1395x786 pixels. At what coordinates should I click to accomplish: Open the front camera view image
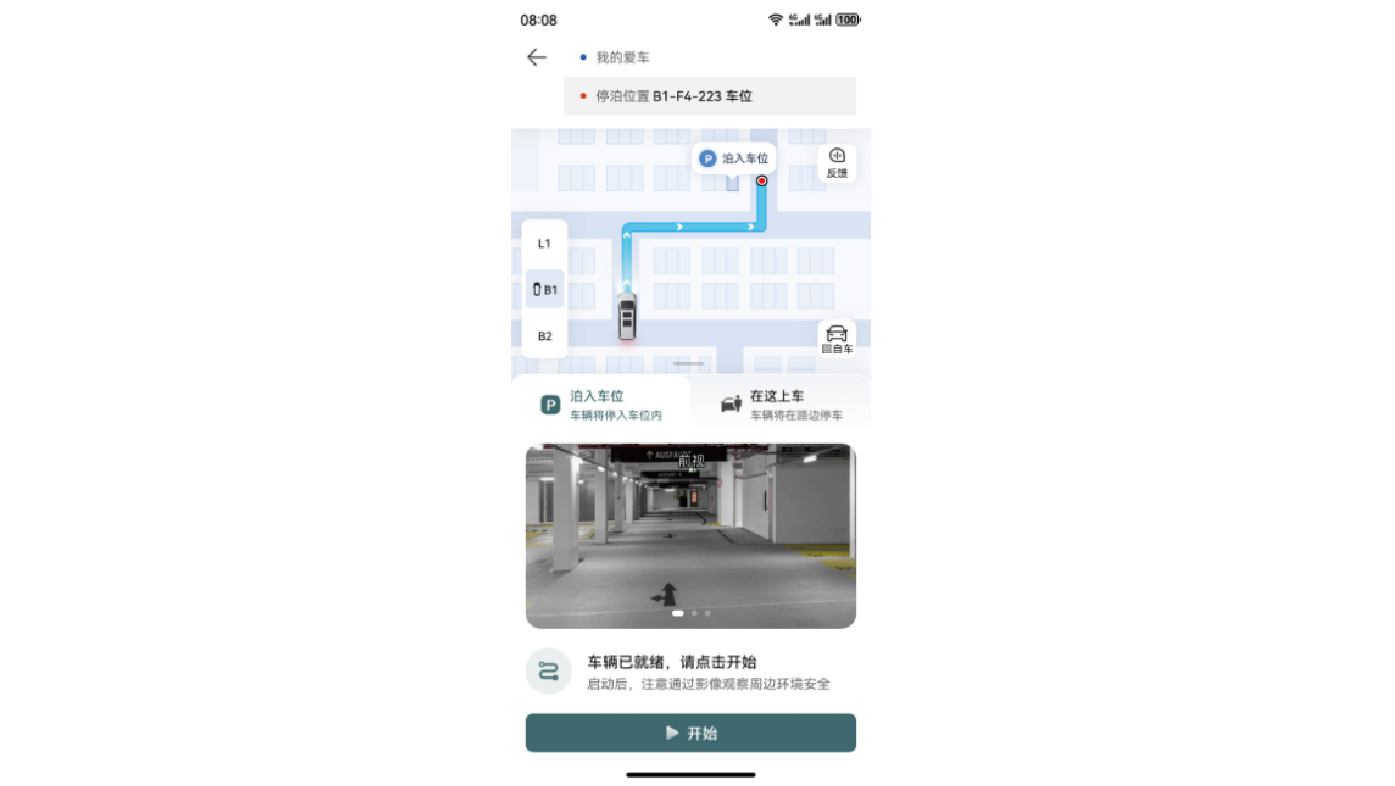[690, 536]
